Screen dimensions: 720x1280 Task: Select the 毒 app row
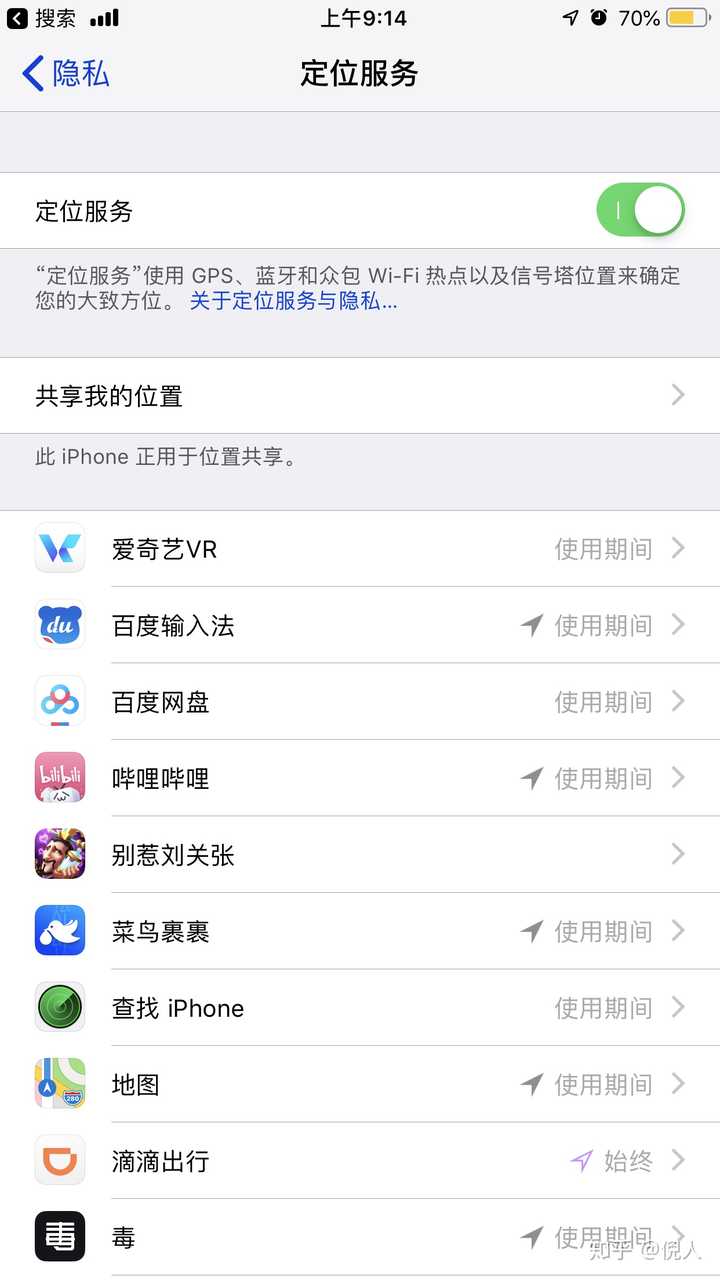pyautogui.click(x=360, y=1237)
